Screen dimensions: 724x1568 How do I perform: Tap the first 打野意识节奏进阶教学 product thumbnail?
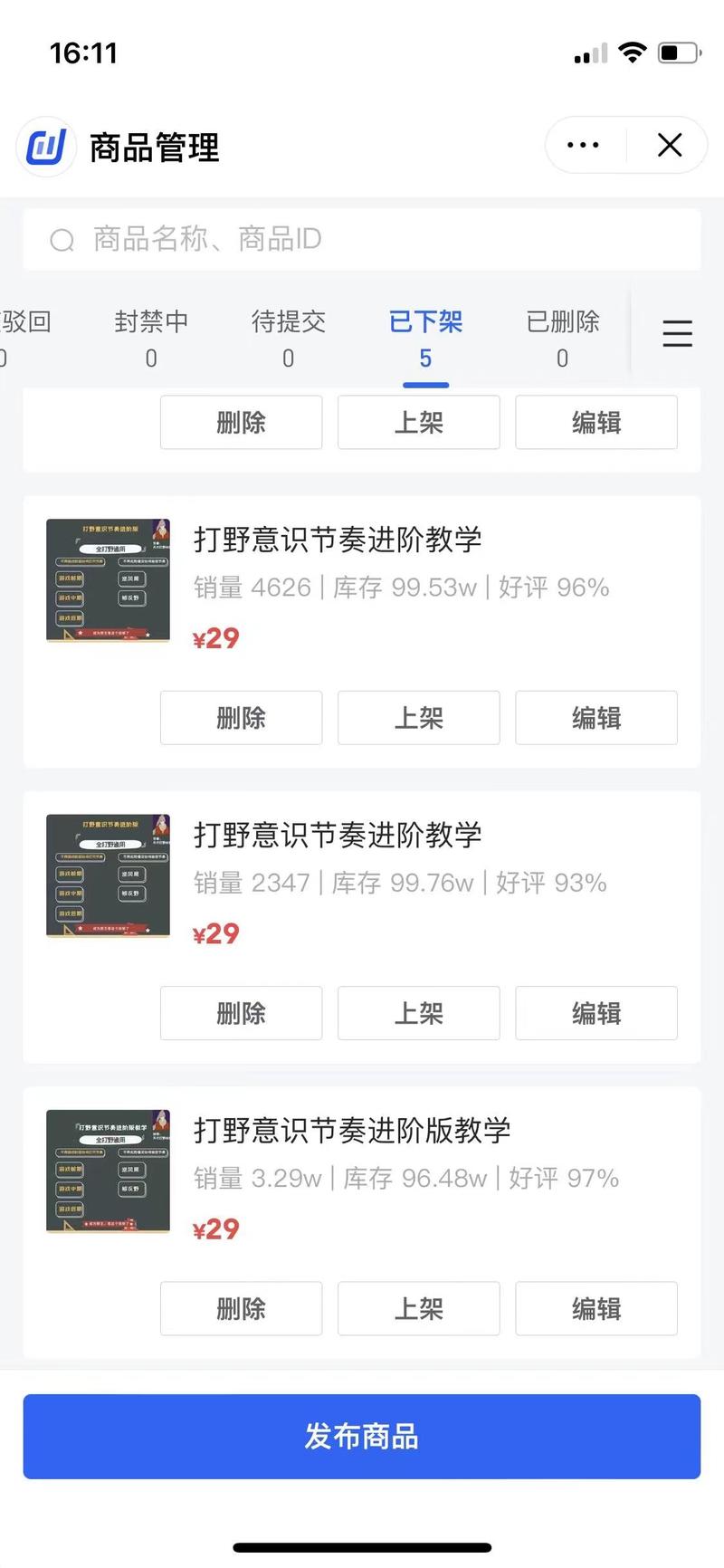(107, 579)
